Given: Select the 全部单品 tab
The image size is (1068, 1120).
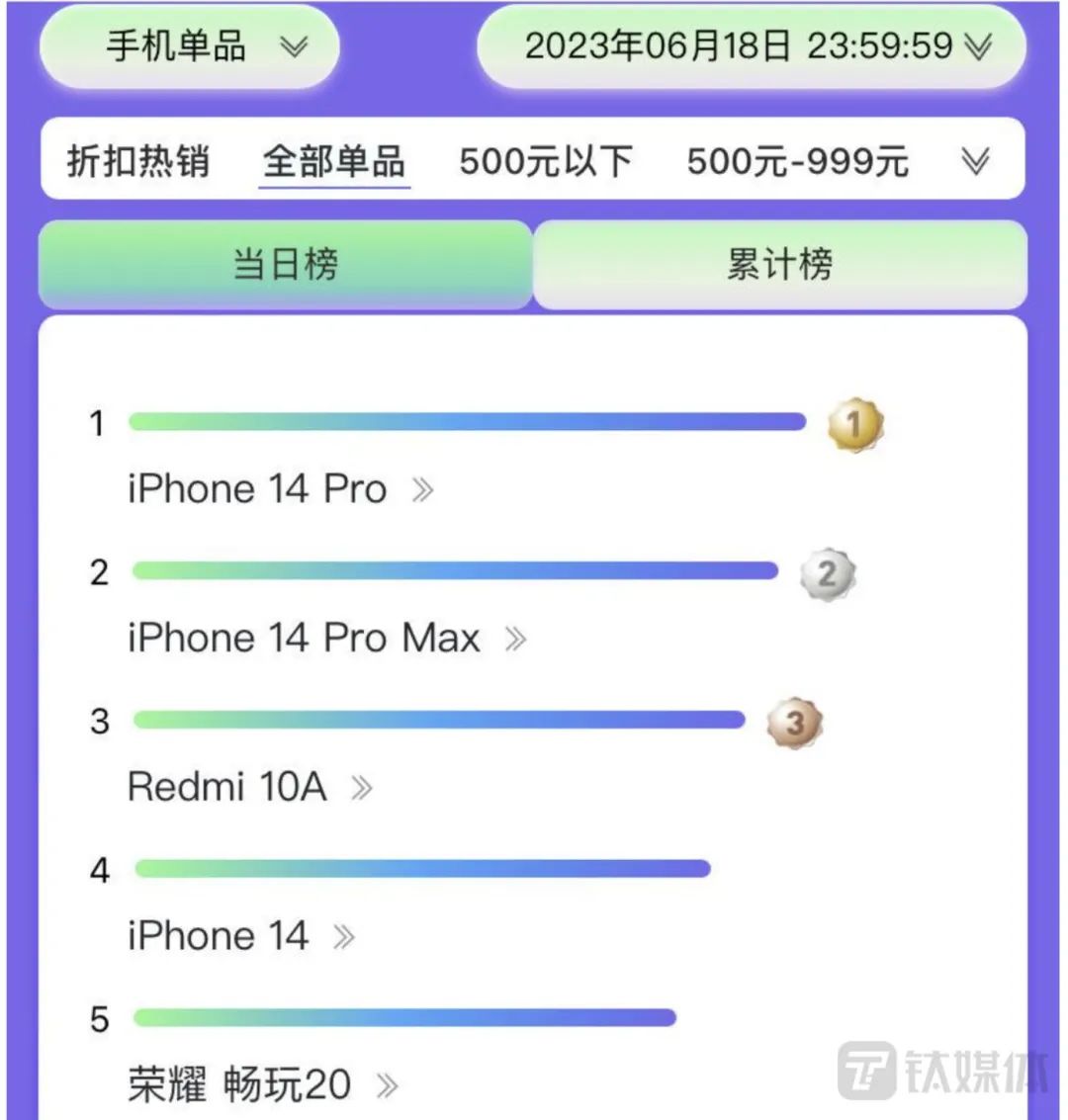Looking at the screenshot, I should tap(334, 161).
